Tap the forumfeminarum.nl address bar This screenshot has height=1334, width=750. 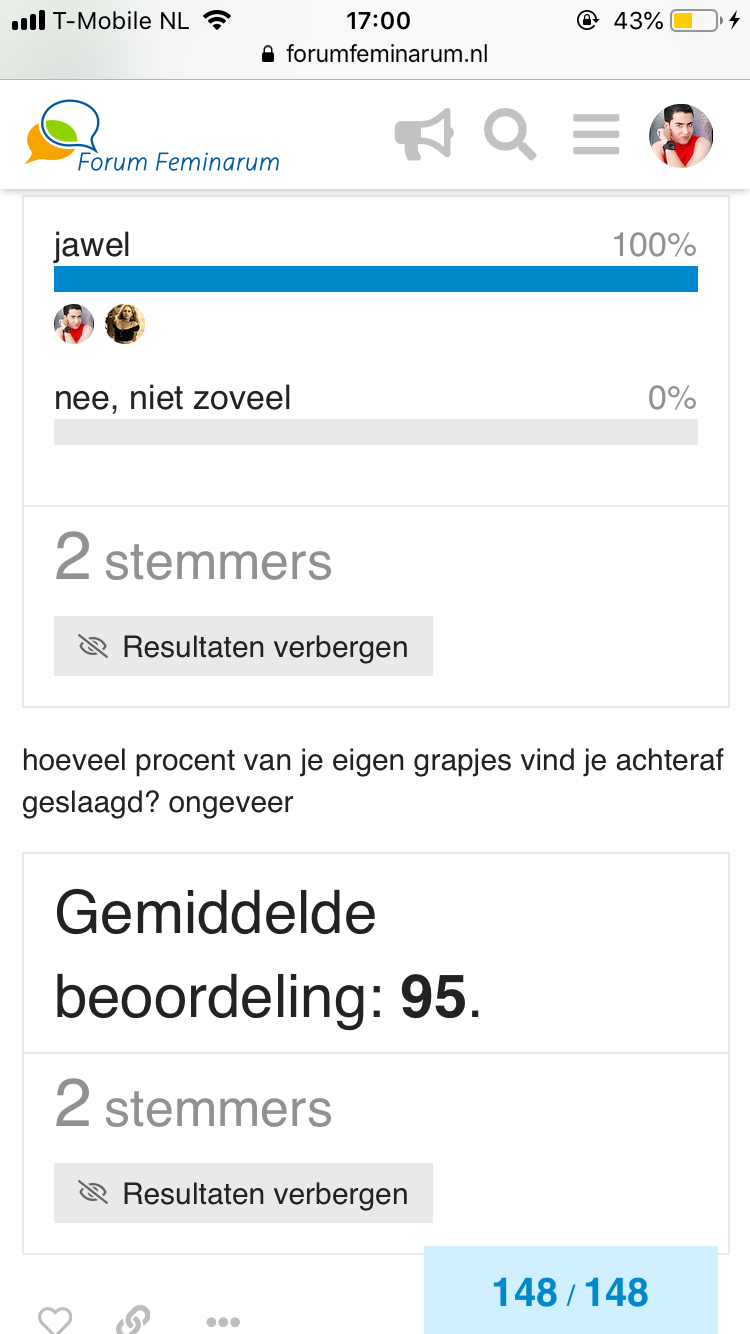[x=375, y=54]
